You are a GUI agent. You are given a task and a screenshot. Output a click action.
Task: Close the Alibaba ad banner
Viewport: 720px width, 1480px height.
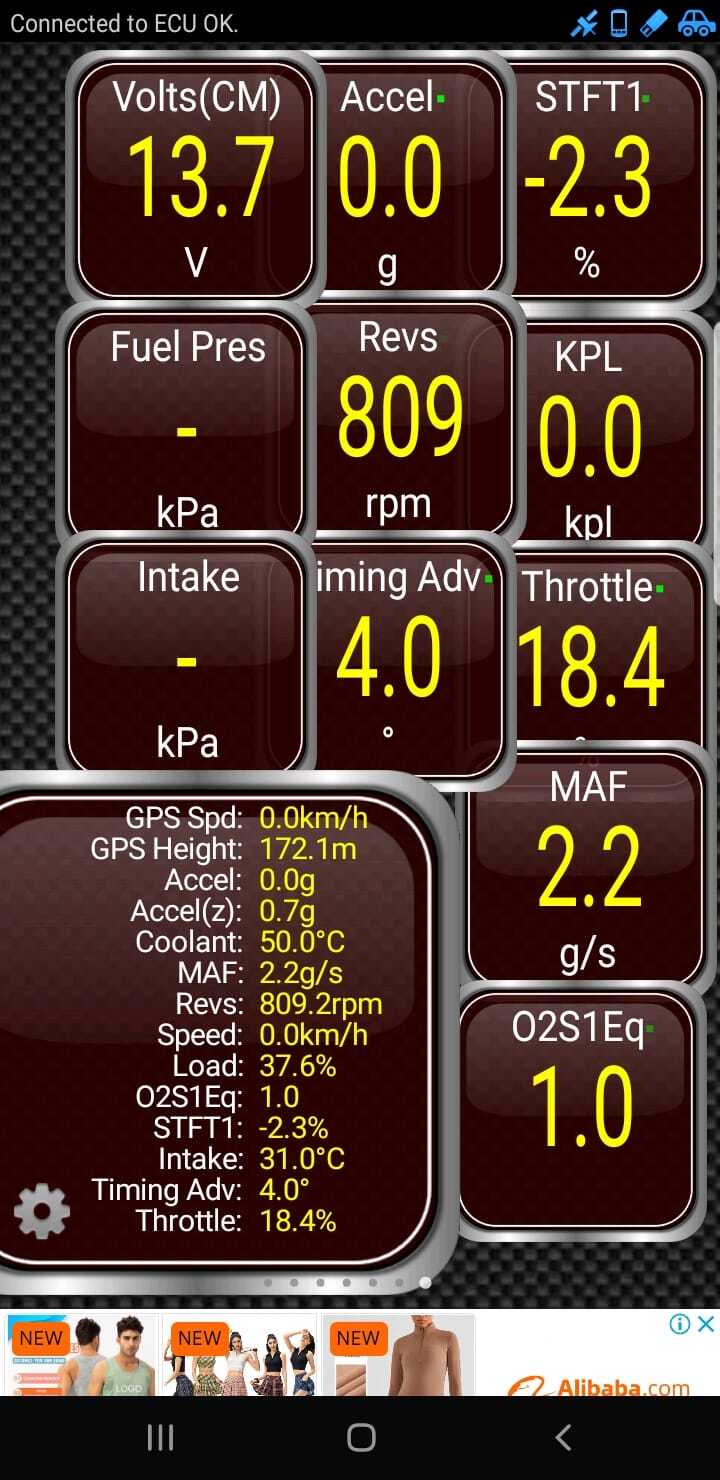pyautogui.click(x=706, y=1324)
